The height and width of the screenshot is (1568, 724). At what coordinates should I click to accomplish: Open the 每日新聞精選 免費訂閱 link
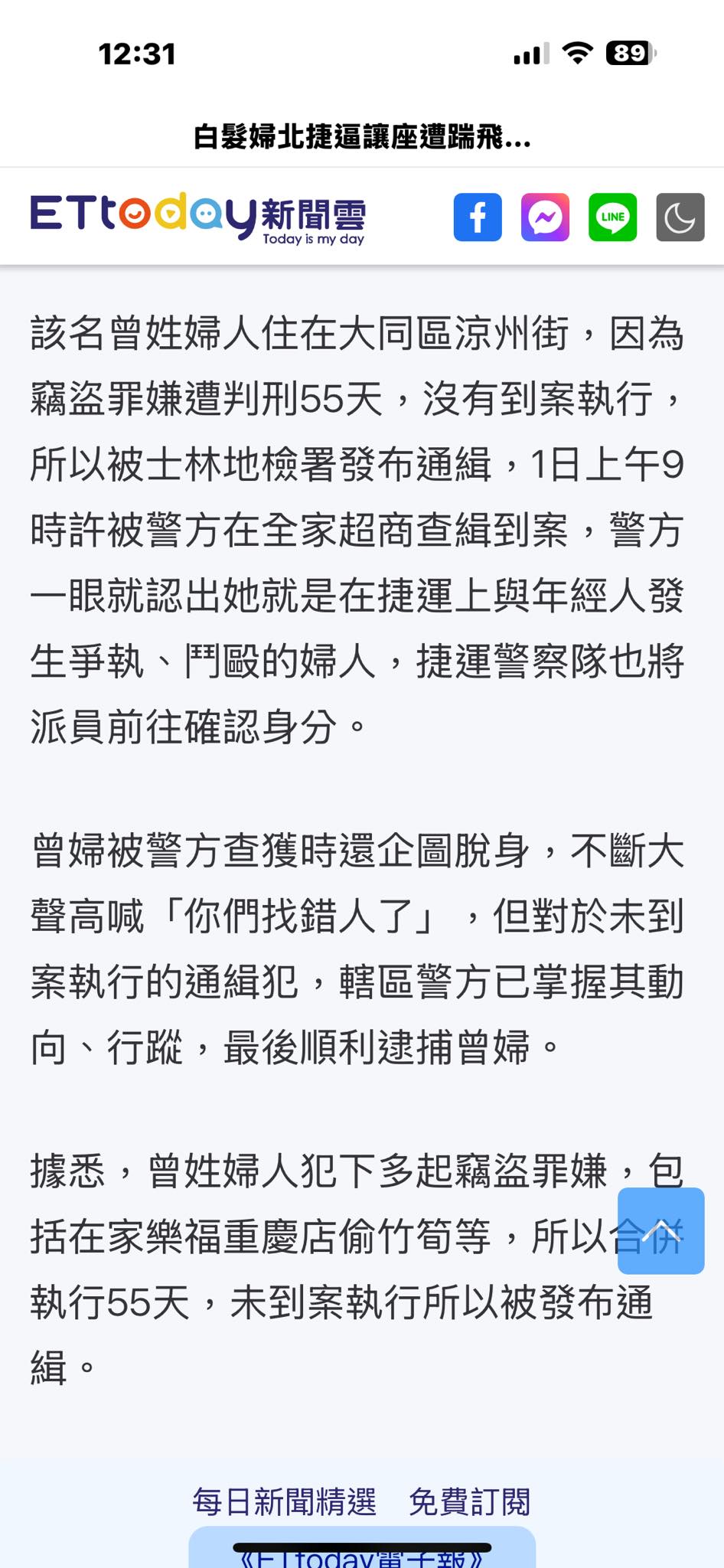point(361,1502)
